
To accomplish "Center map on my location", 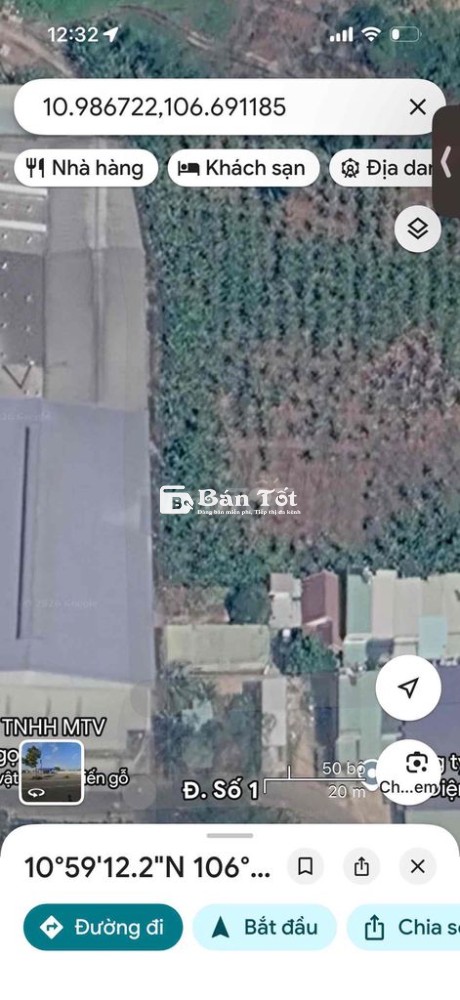I will pos(408,688).
